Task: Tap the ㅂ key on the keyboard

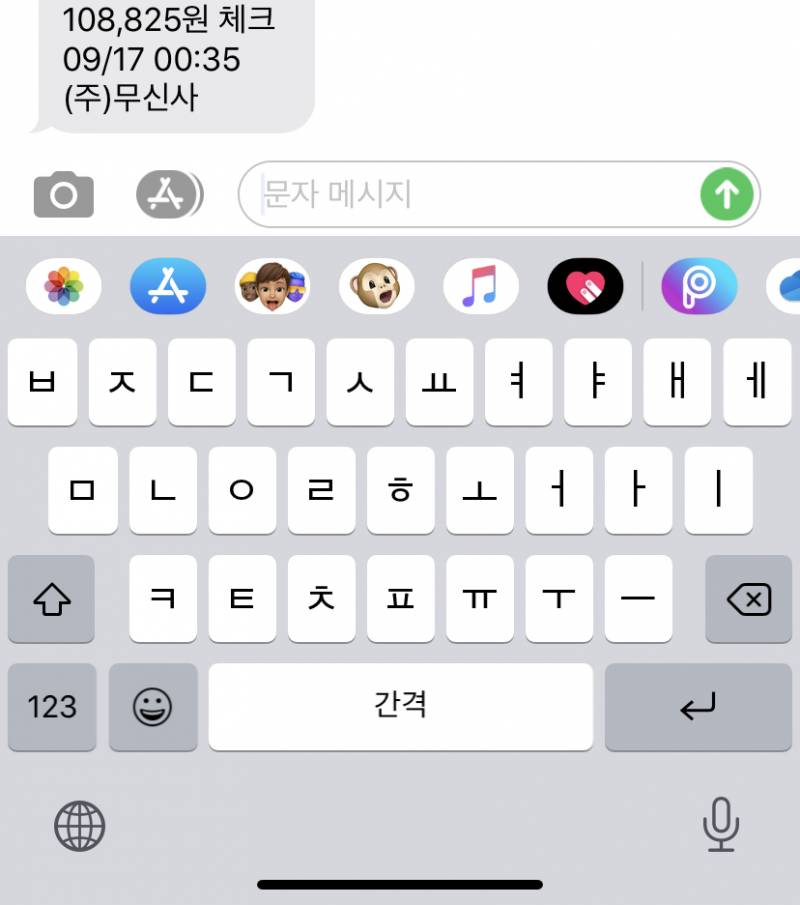Action: coord(42,382)
